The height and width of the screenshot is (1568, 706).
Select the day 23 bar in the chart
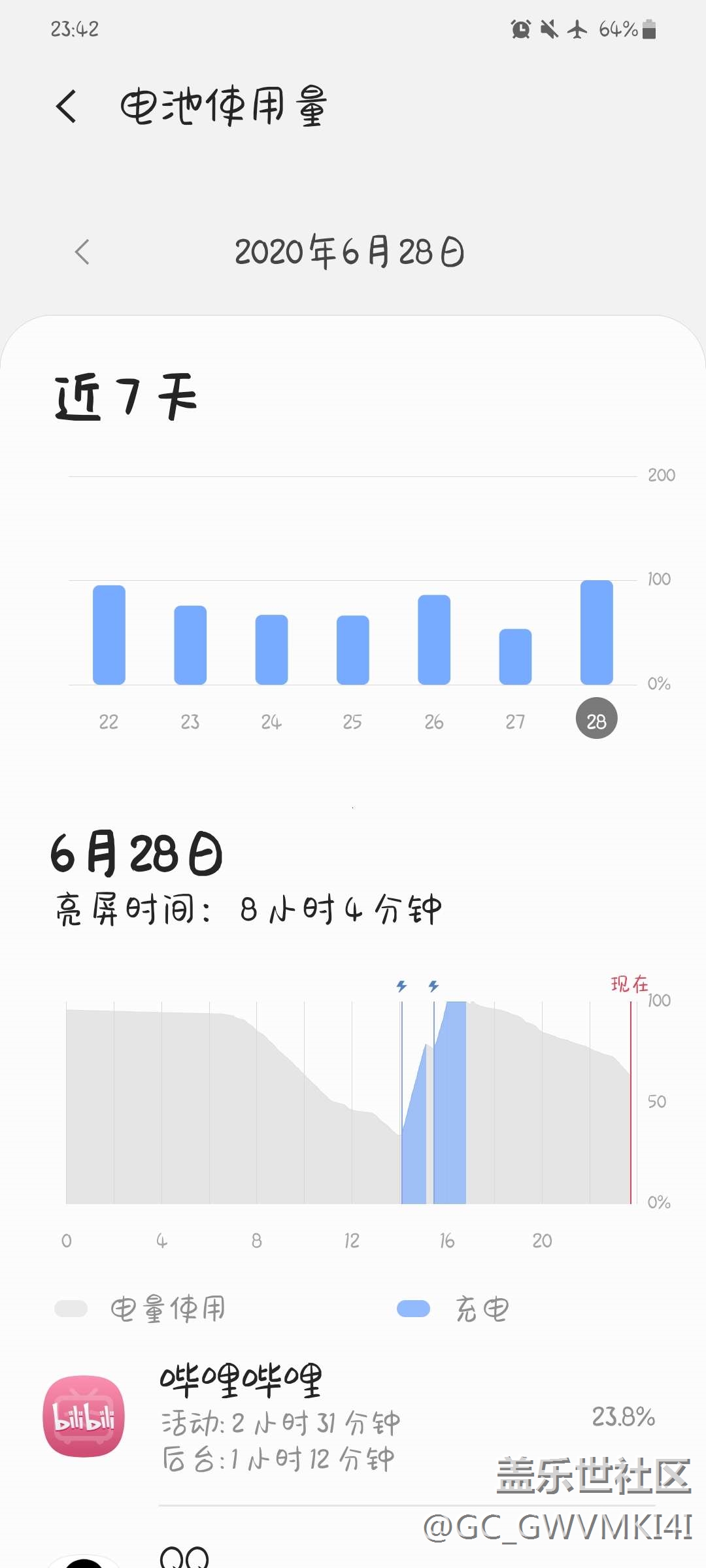[190, 645]
